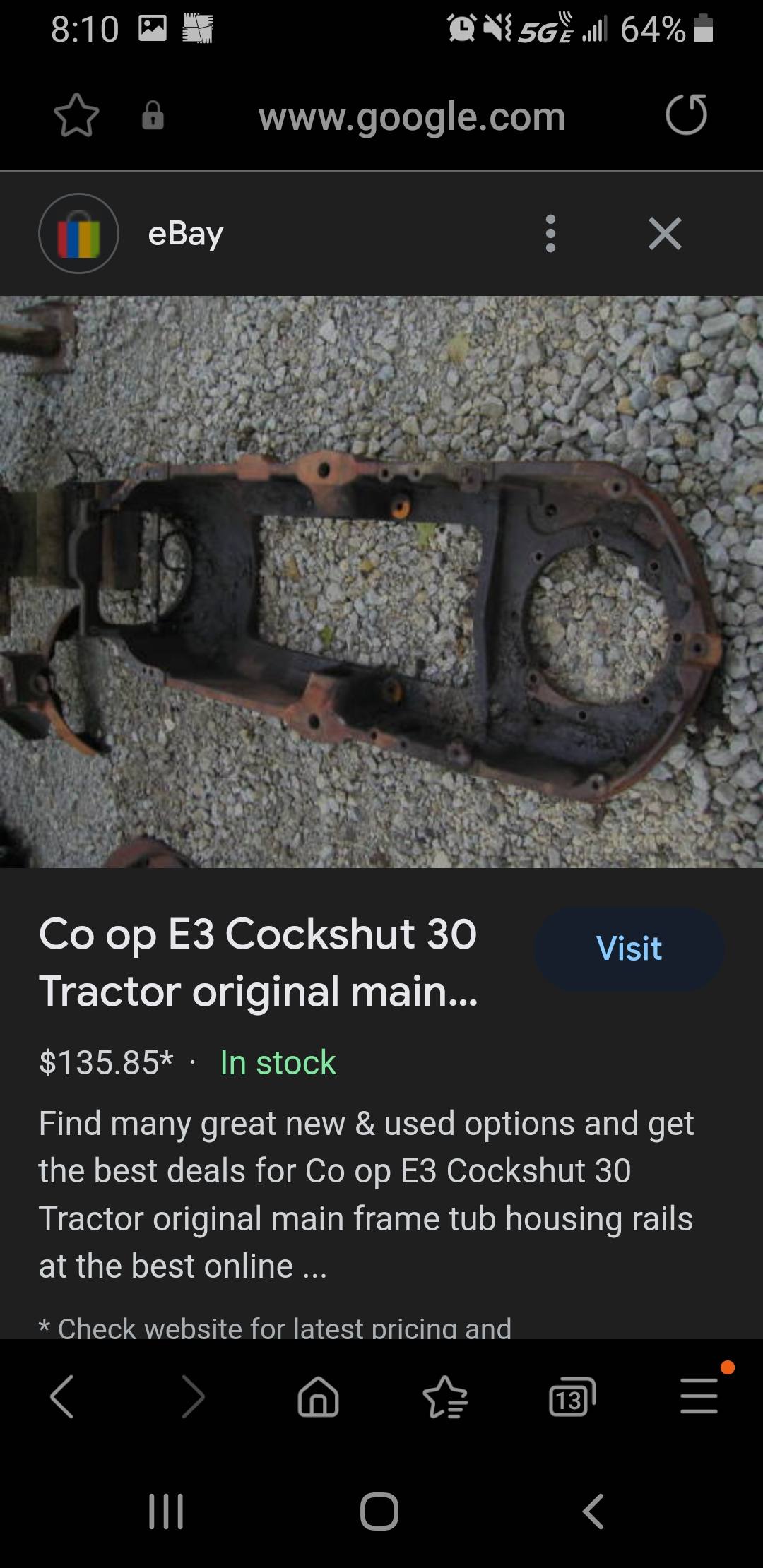Open the browser bookmarks list
763x1568 pixels.
click(x=445, y=1397)
